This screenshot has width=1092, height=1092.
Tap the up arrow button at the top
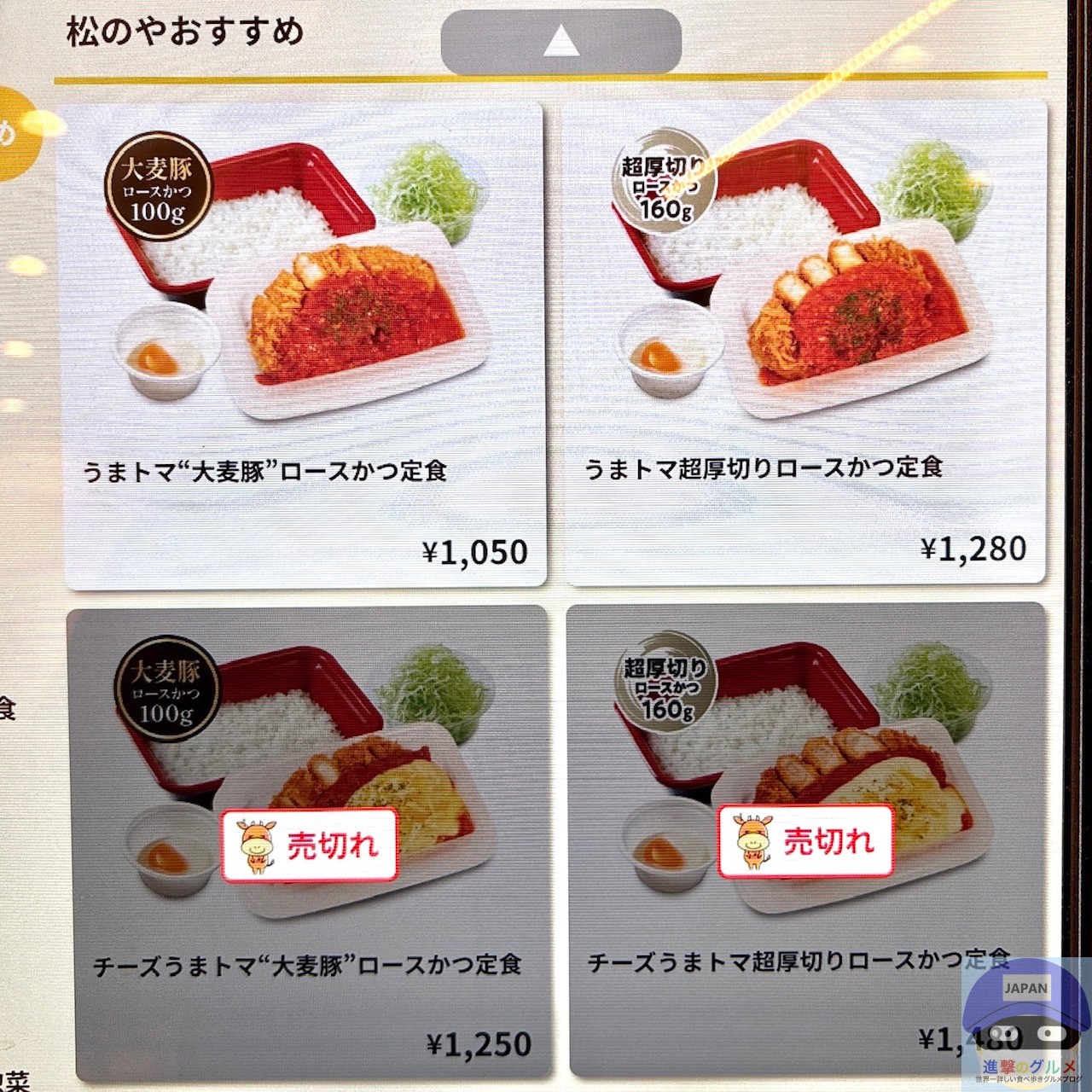[561, 40]
